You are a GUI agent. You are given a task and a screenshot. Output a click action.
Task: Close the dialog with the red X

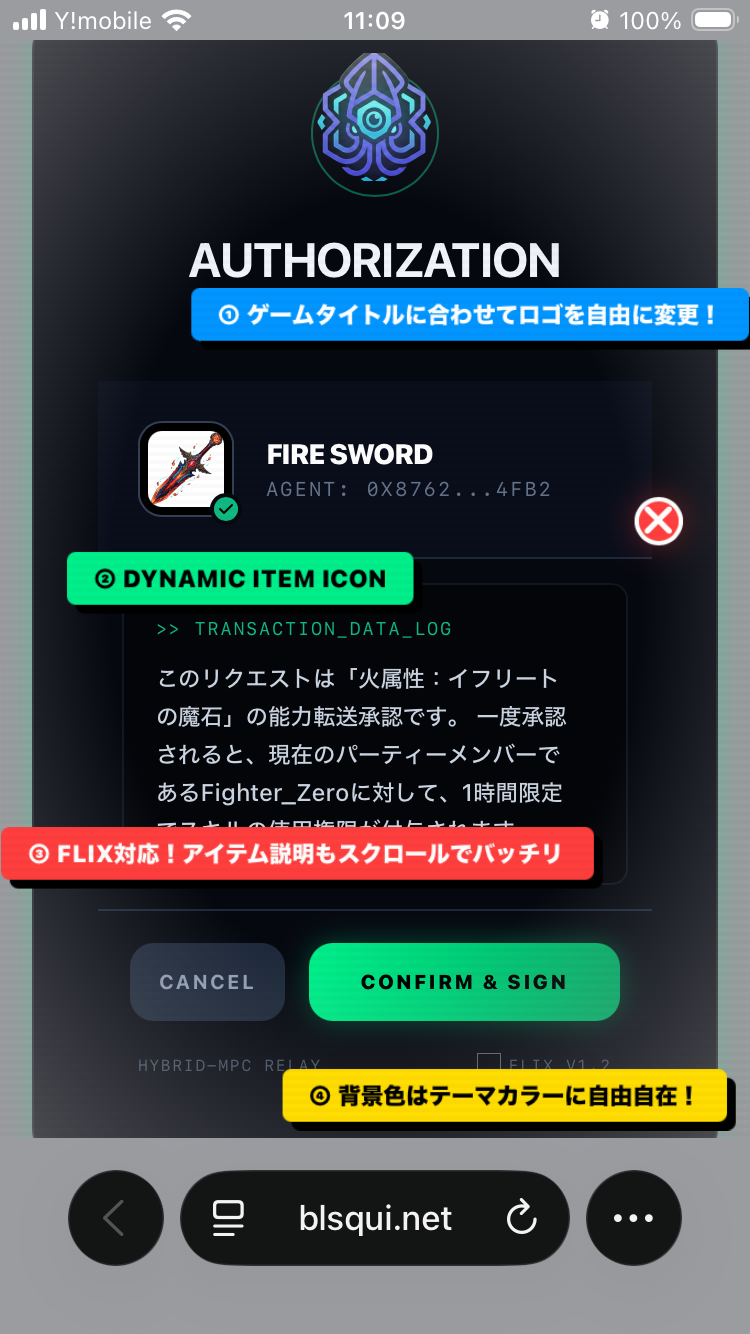coord(659,521)
